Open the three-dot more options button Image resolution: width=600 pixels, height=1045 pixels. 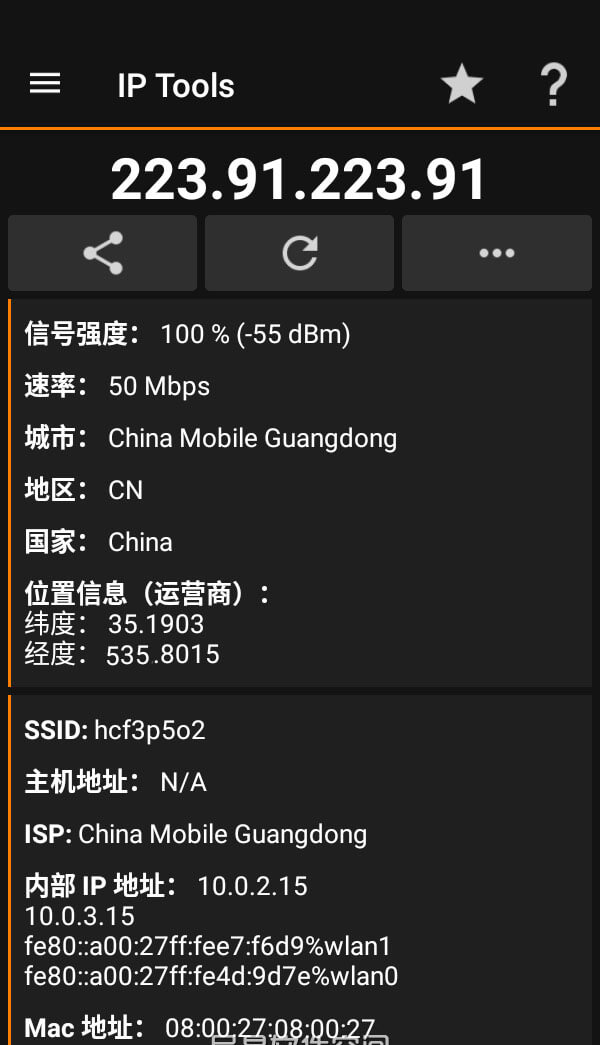496,253
